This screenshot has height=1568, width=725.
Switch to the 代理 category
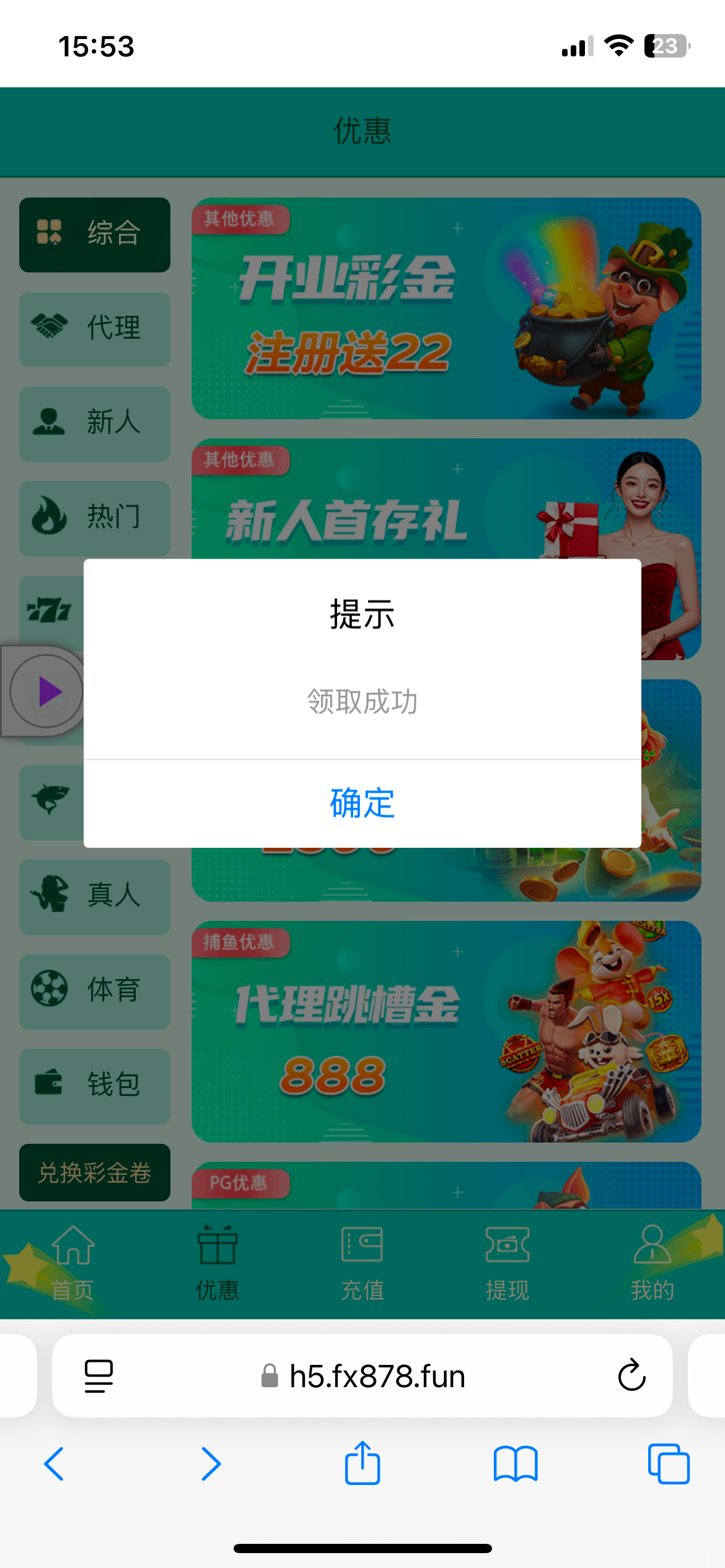tap(95, 329)
